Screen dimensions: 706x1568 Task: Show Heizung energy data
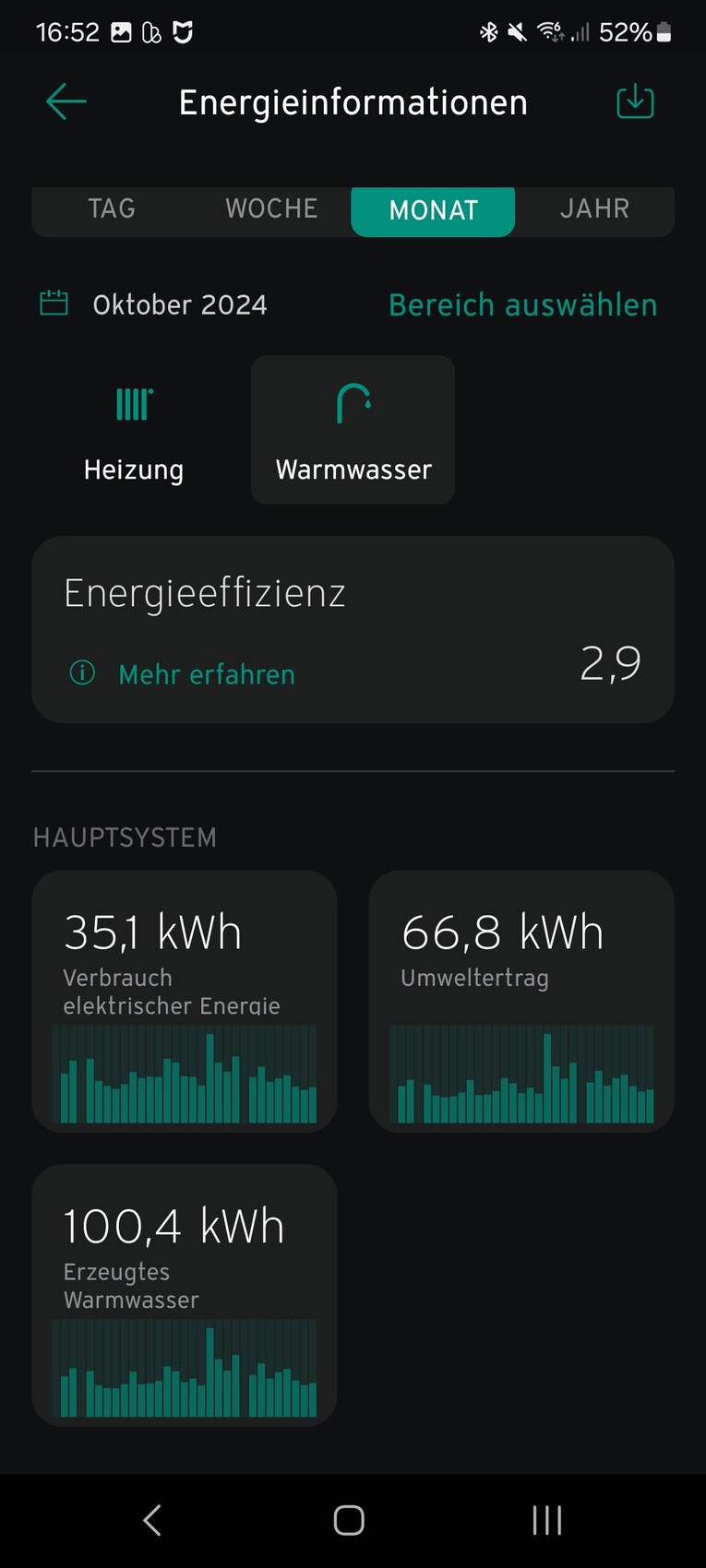(x=134, y=431)
